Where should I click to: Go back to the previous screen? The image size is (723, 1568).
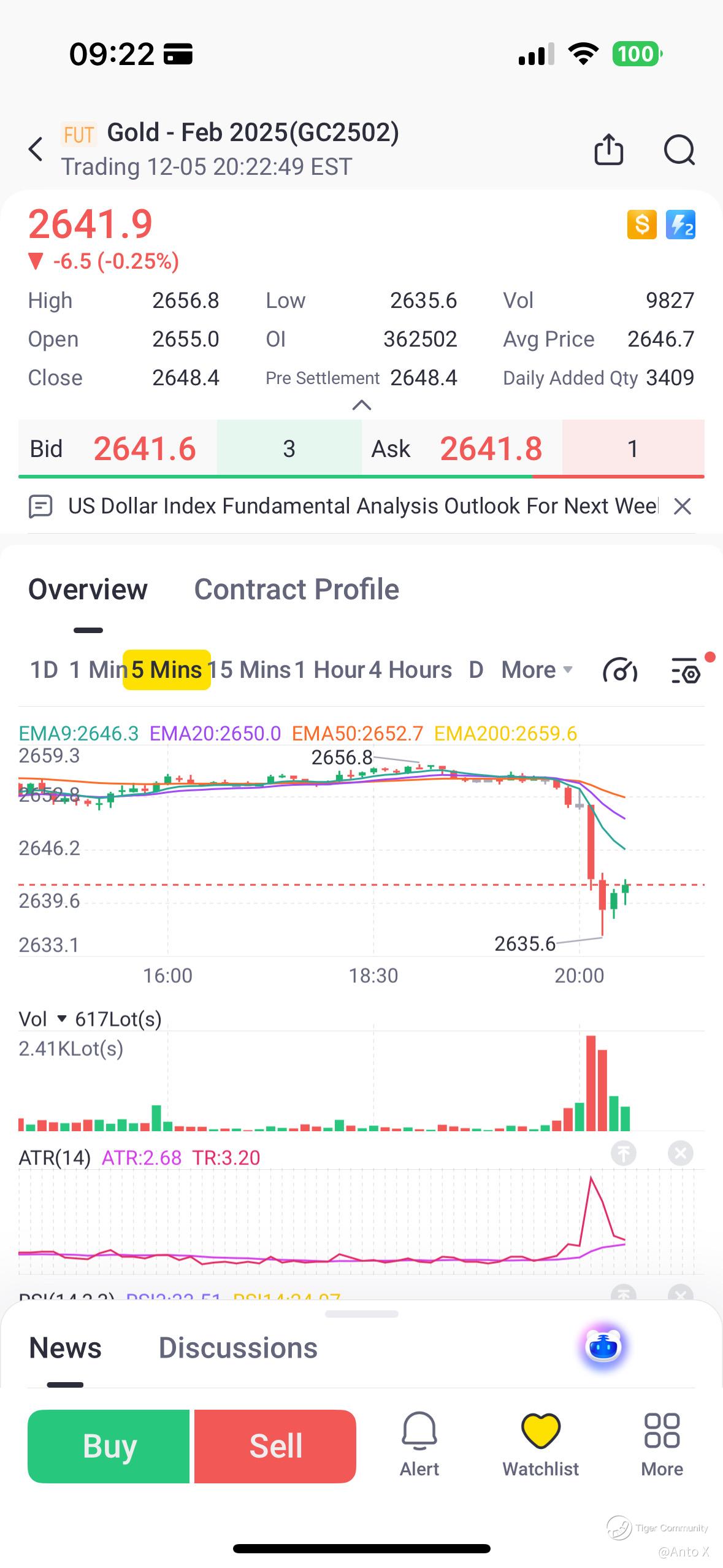coord(36,149)
